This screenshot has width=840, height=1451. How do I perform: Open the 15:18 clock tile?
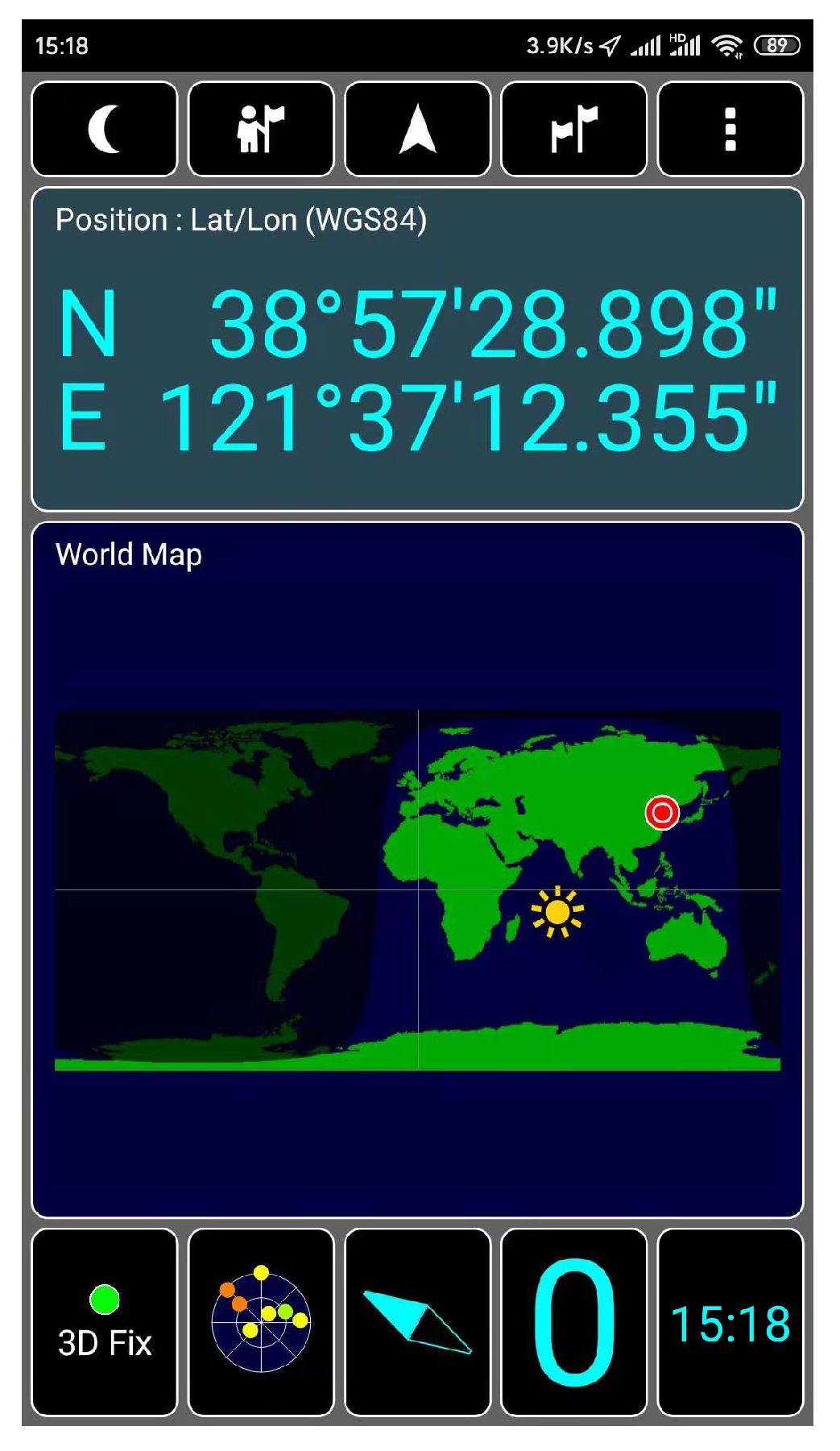[x=730, y=1322]
